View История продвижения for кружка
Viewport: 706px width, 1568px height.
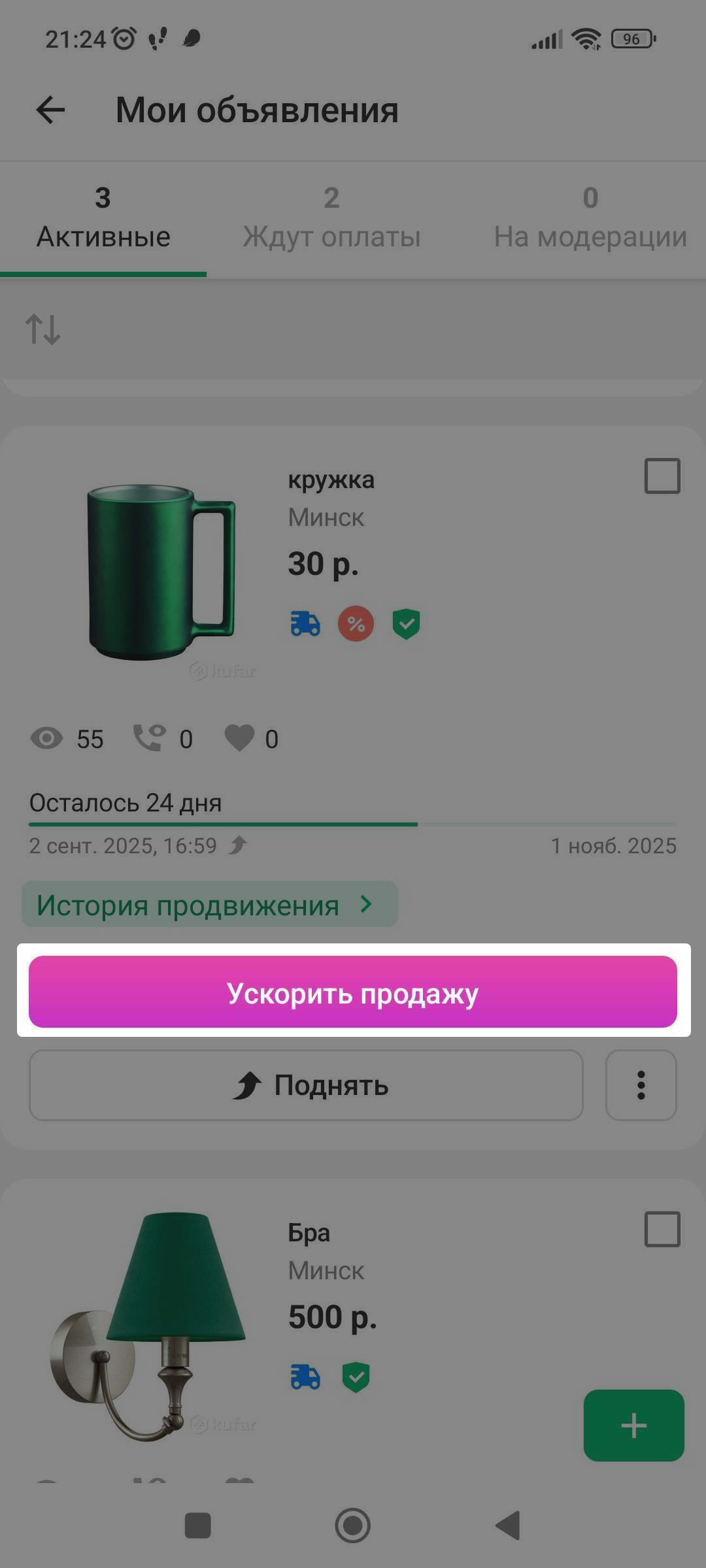209,904
